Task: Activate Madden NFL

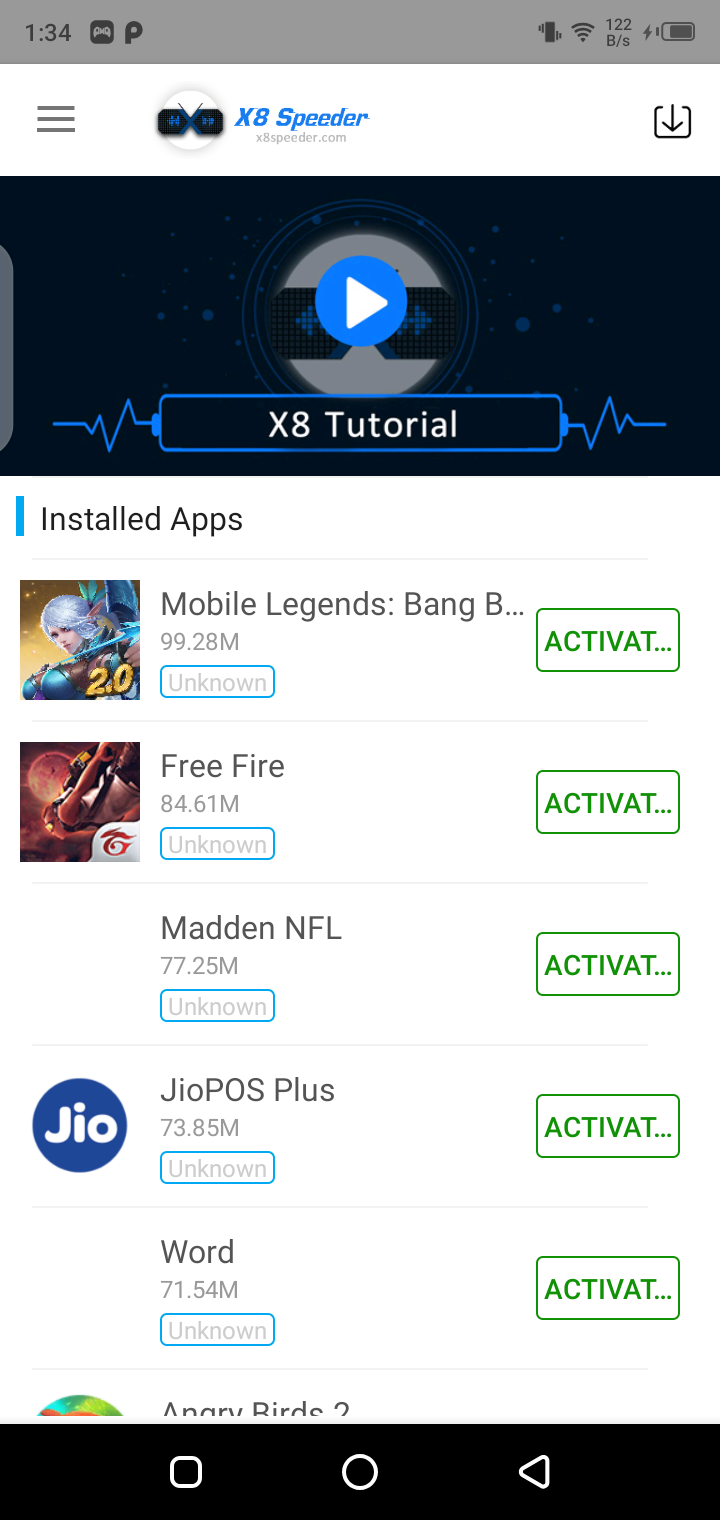Action: [x=607, y=964]
